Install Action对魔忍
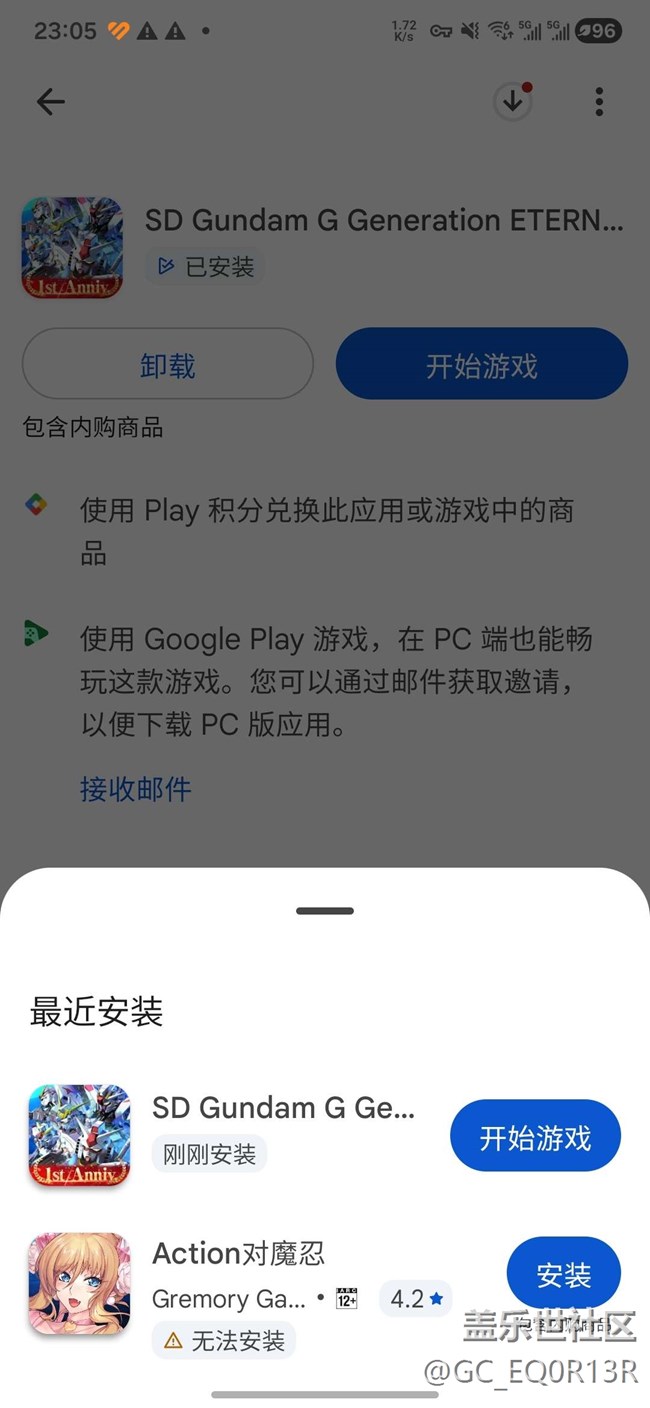This screenshot has width=650, height=1408. [564, 1275]
